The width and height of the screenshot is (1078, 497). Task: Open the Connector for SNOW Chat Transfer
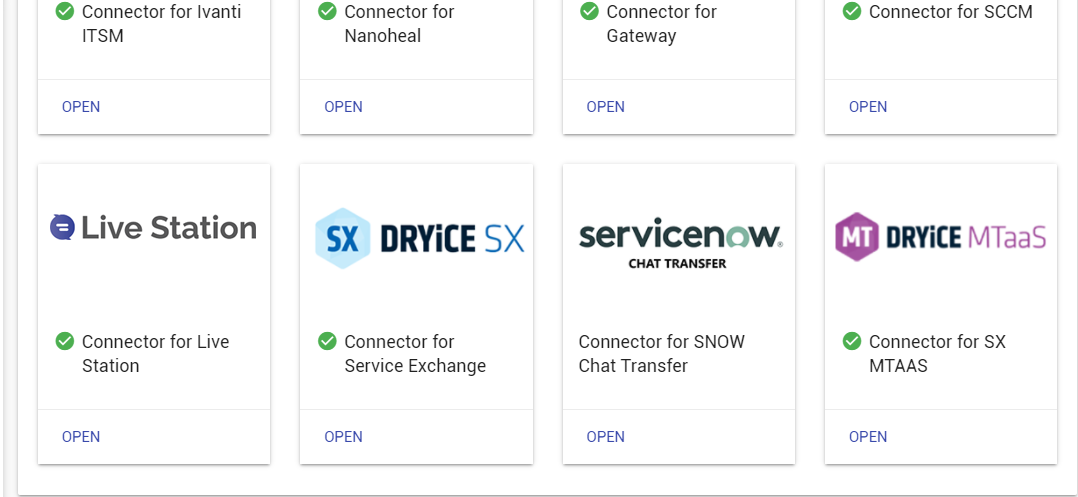(x=605, y=437)
